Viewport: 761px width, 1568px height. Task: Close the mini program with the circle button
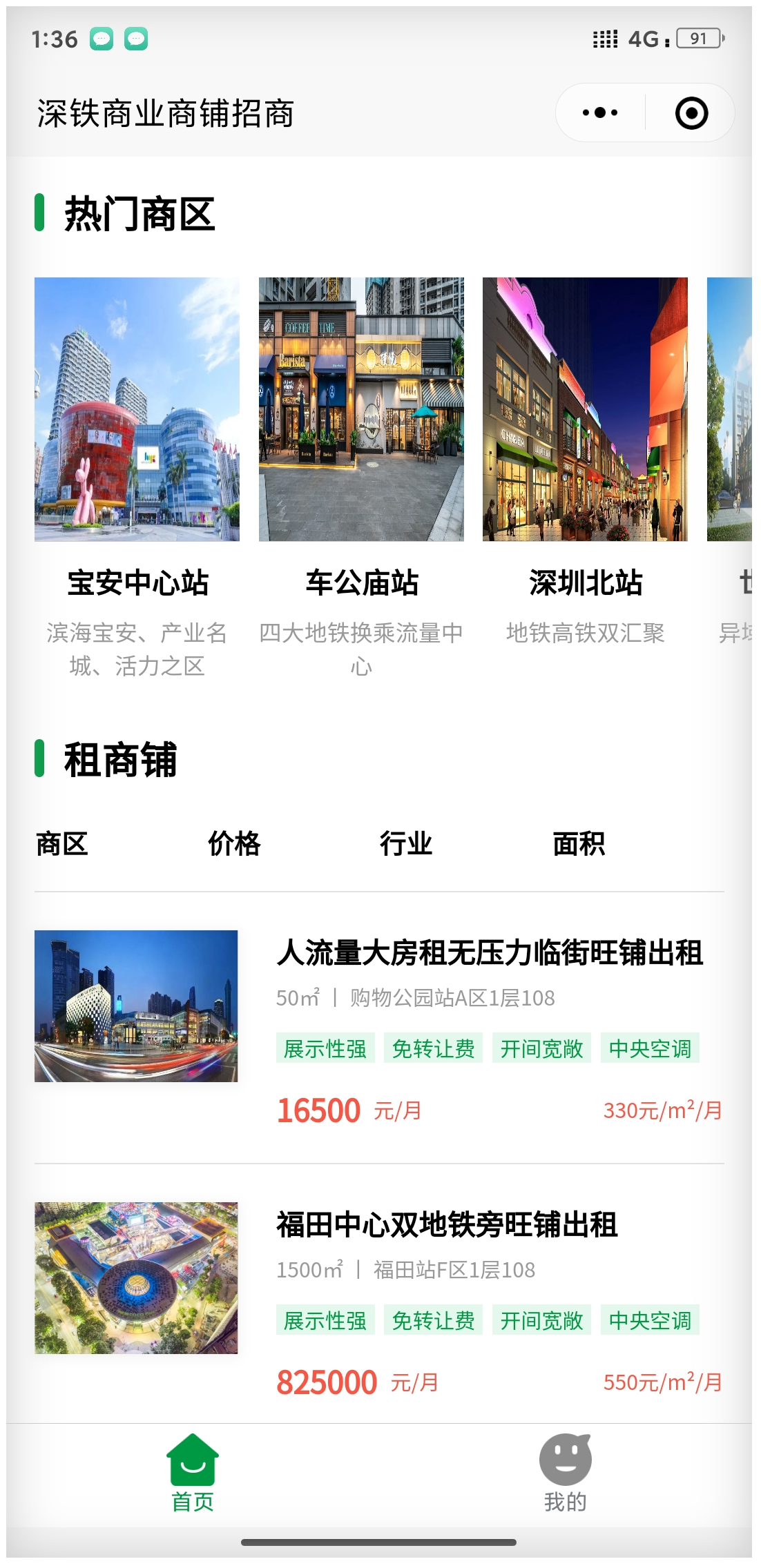point(691,113)
